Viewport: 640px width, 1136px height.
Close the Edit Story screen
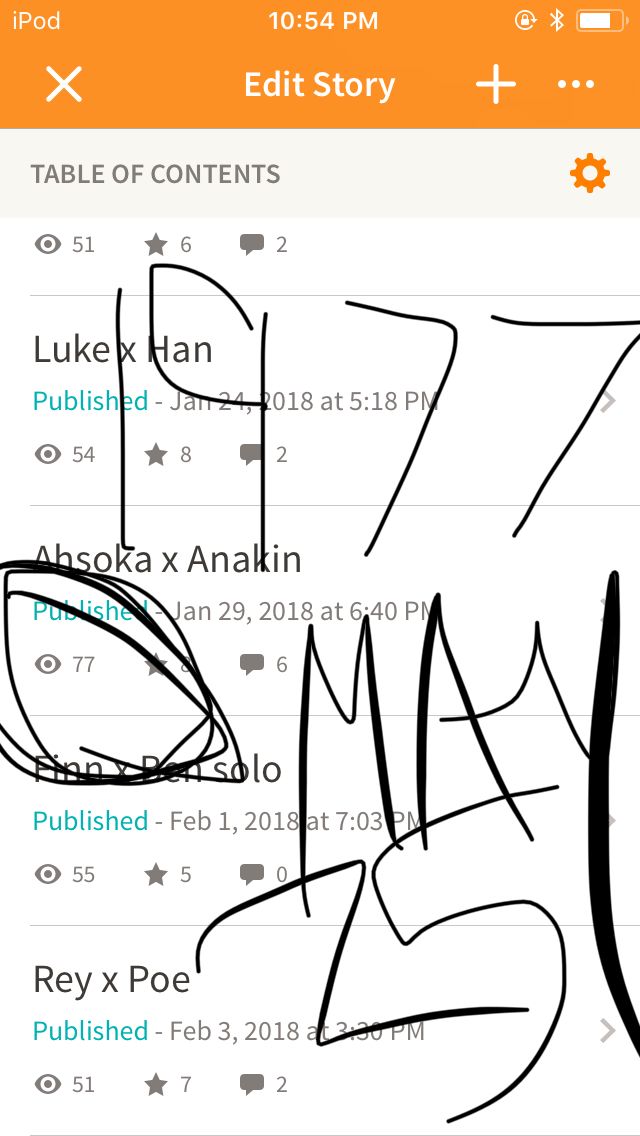(x=64, y=85)
